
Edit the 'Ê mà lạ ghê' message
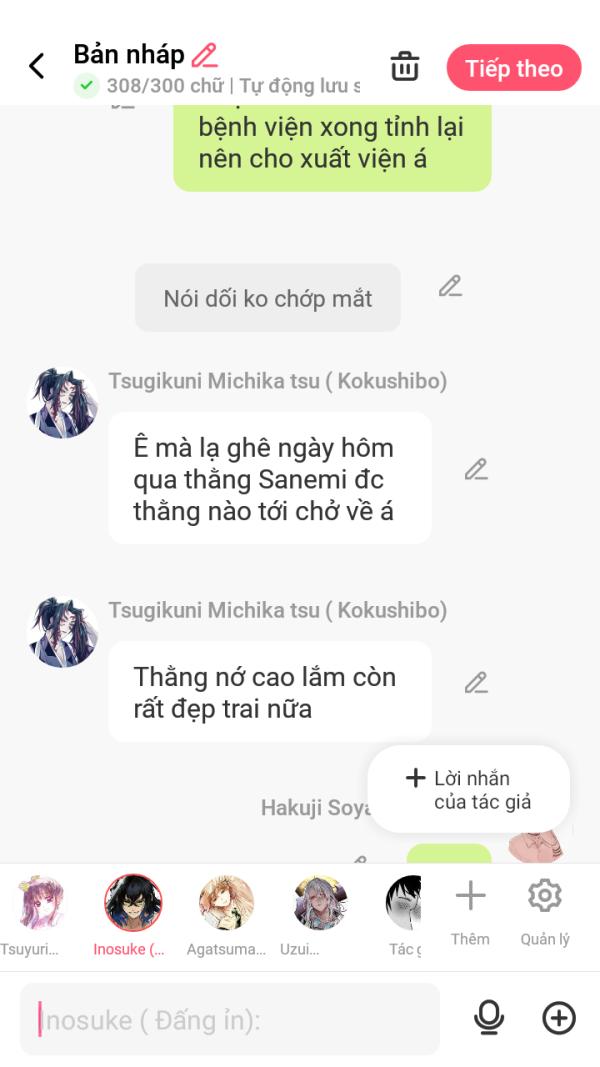coord(476,469)
